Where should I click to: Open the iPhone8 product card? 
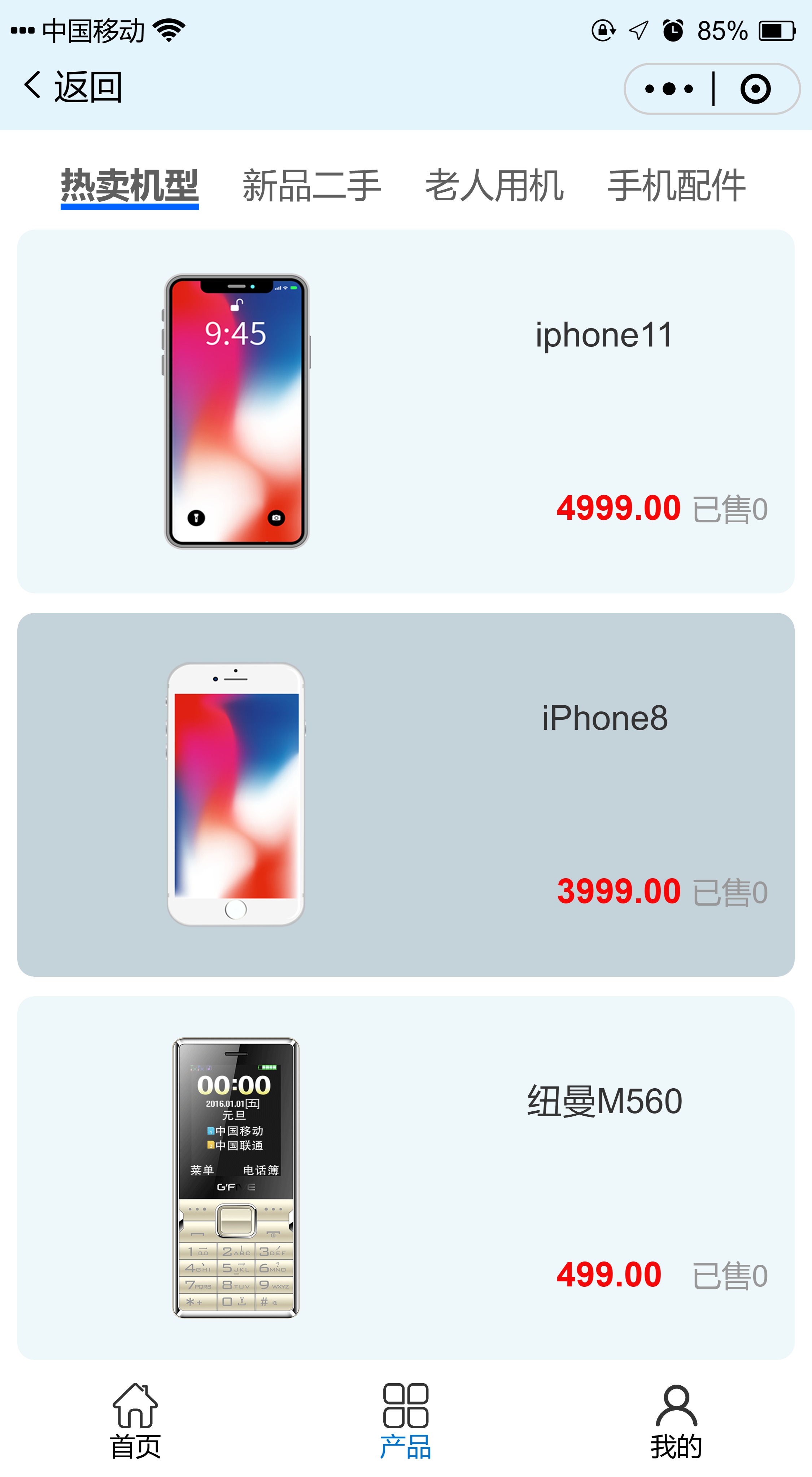405,794
